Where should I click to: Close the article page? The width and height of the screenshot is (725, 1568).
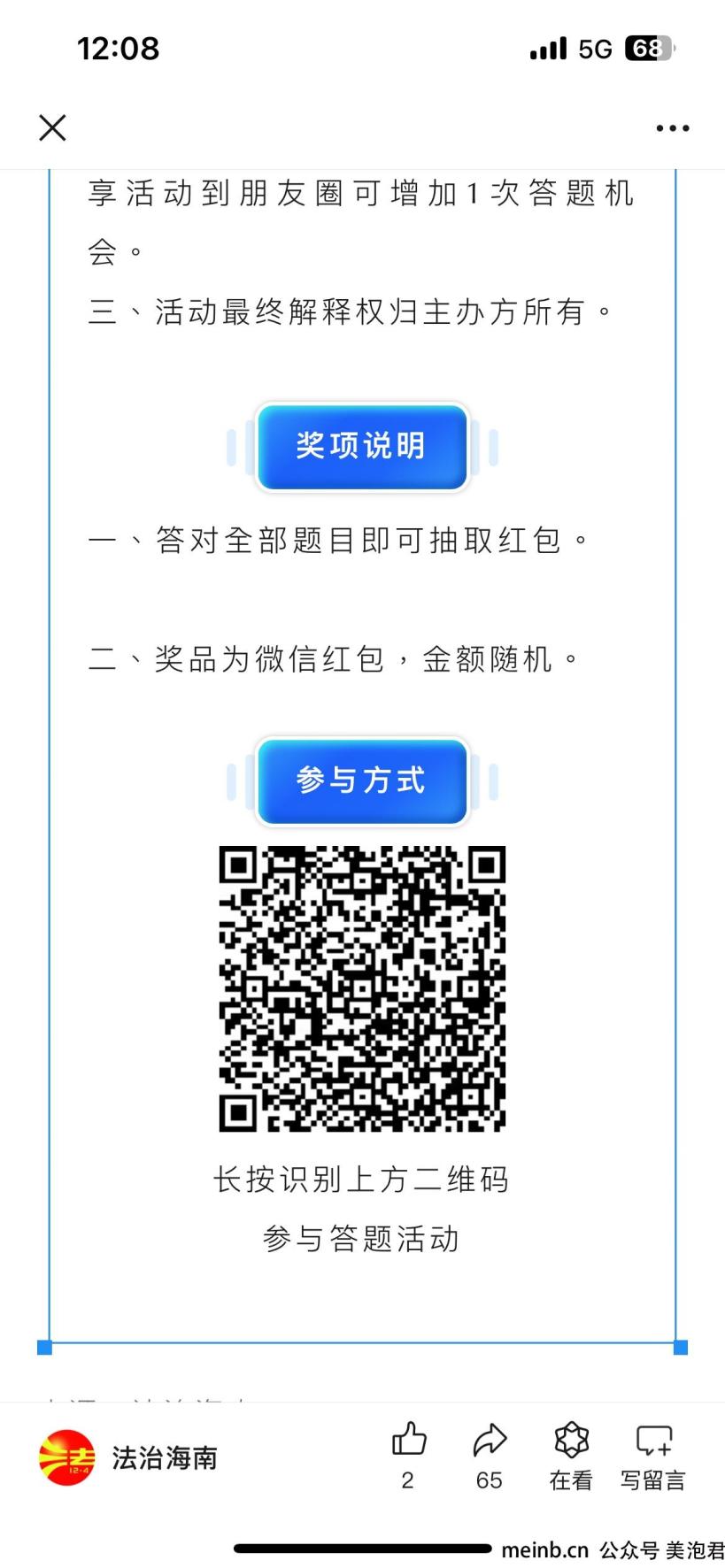pyautogui.click(x=53, y=128)
